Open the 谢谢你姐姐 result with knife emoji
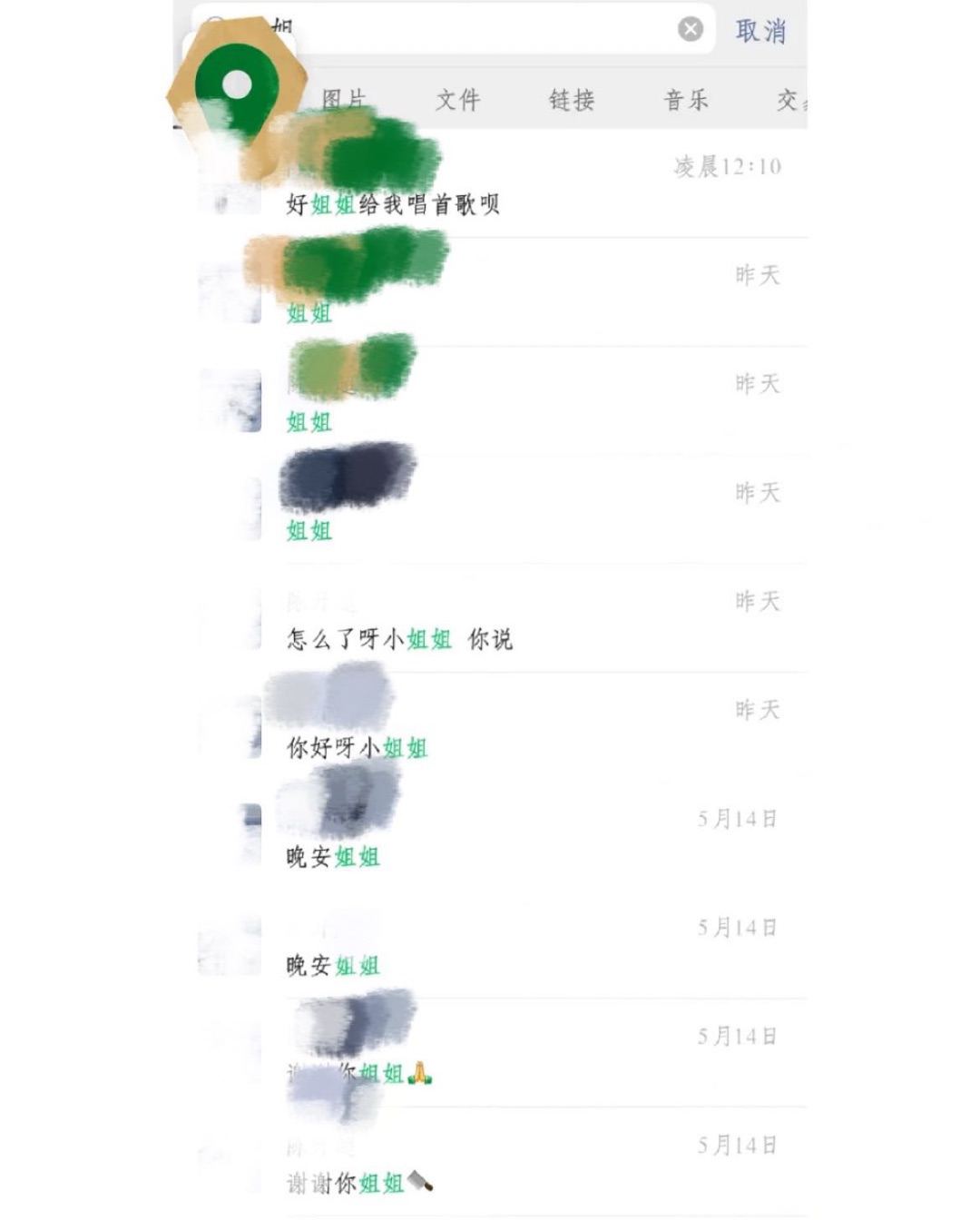 click(x=359, y=1183)
